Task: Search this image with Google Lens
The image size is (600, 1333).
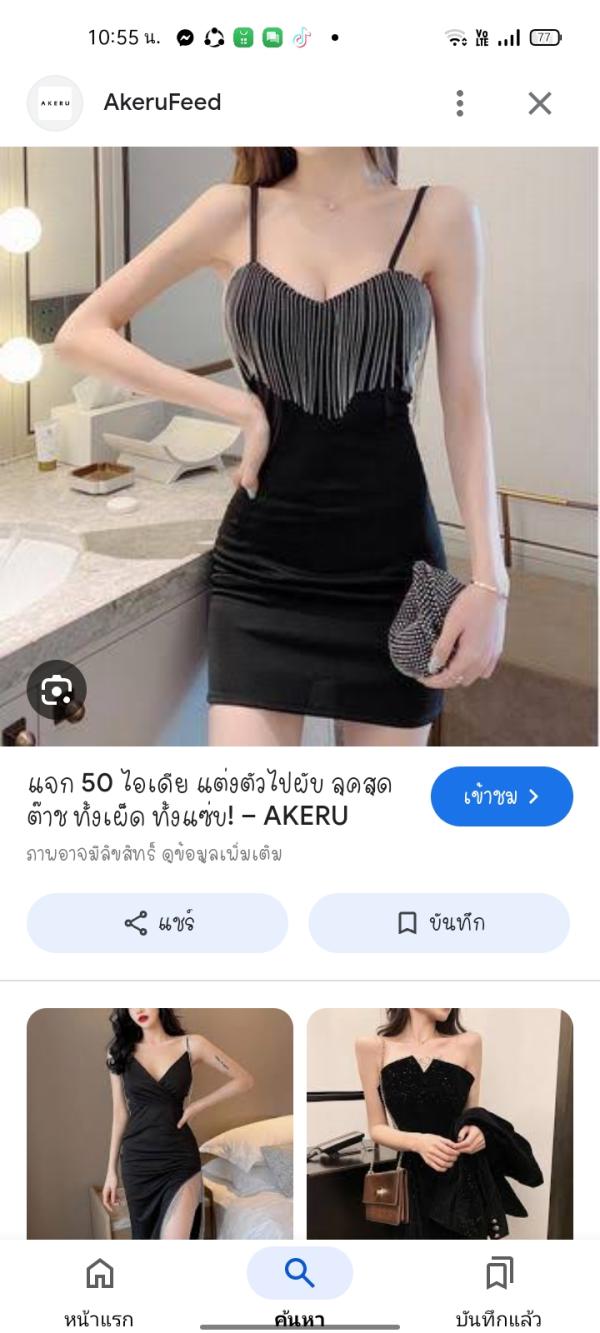Action: (56, 690)
